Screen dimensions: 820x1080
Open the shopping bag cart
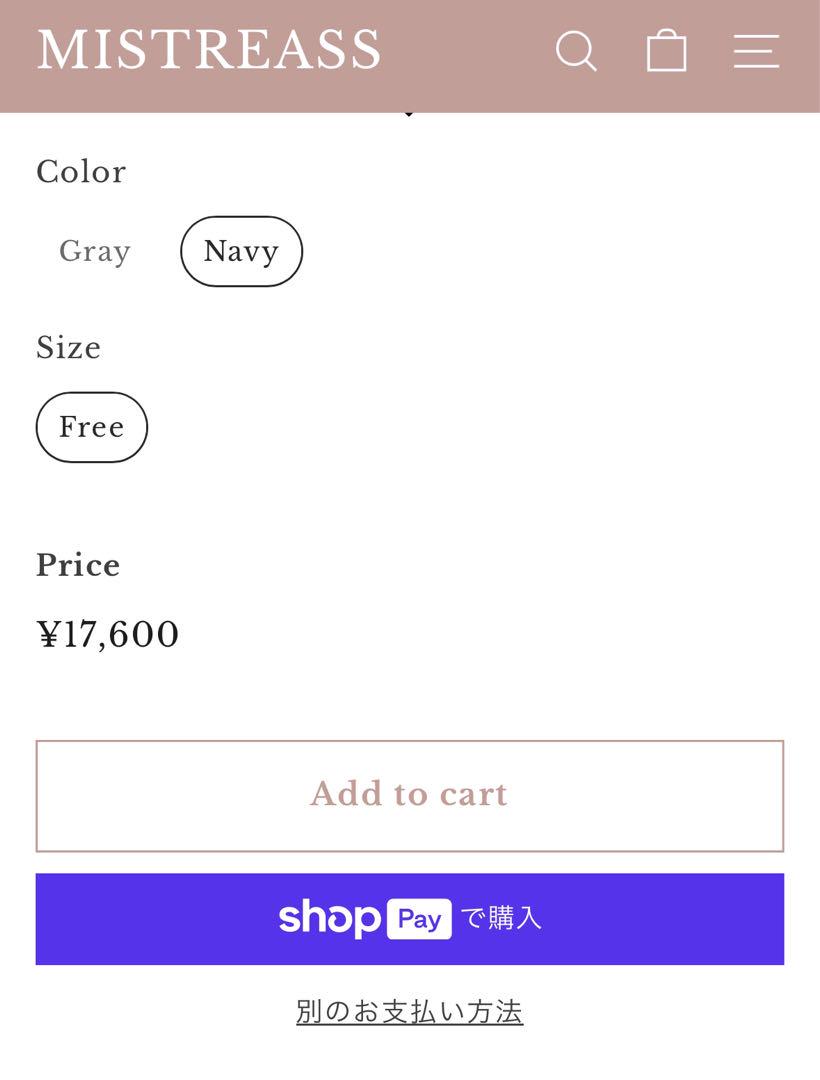point(666,51)
